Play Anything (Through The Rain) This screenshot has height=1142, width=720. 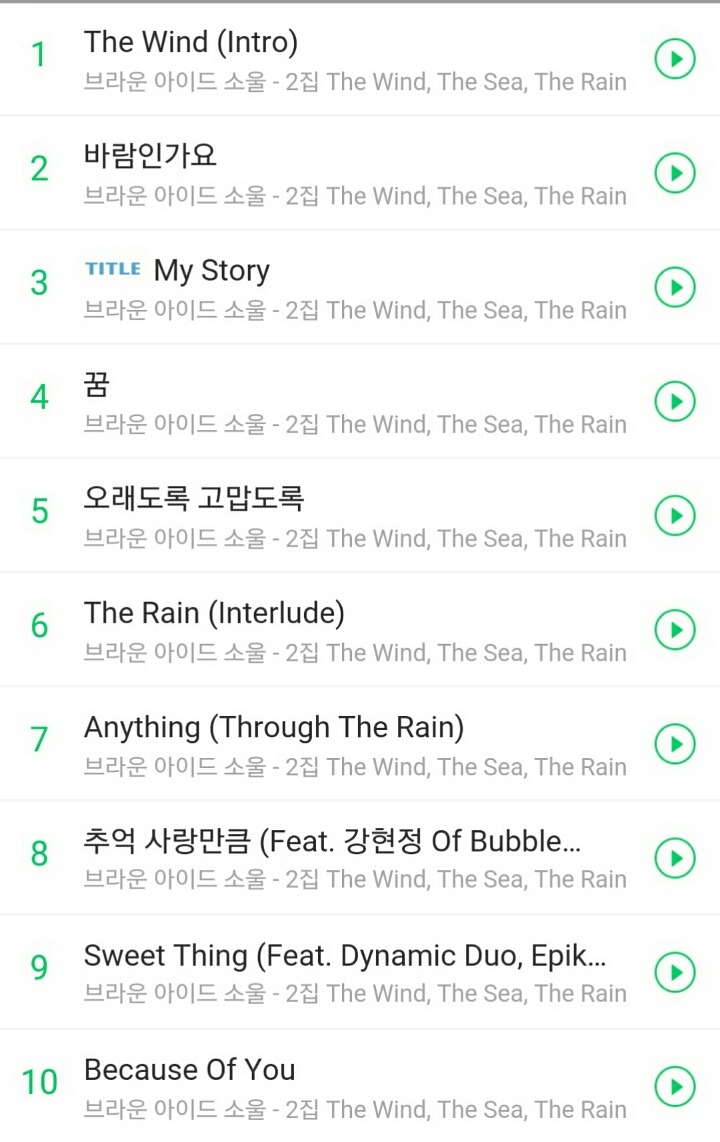click(675, 743)
